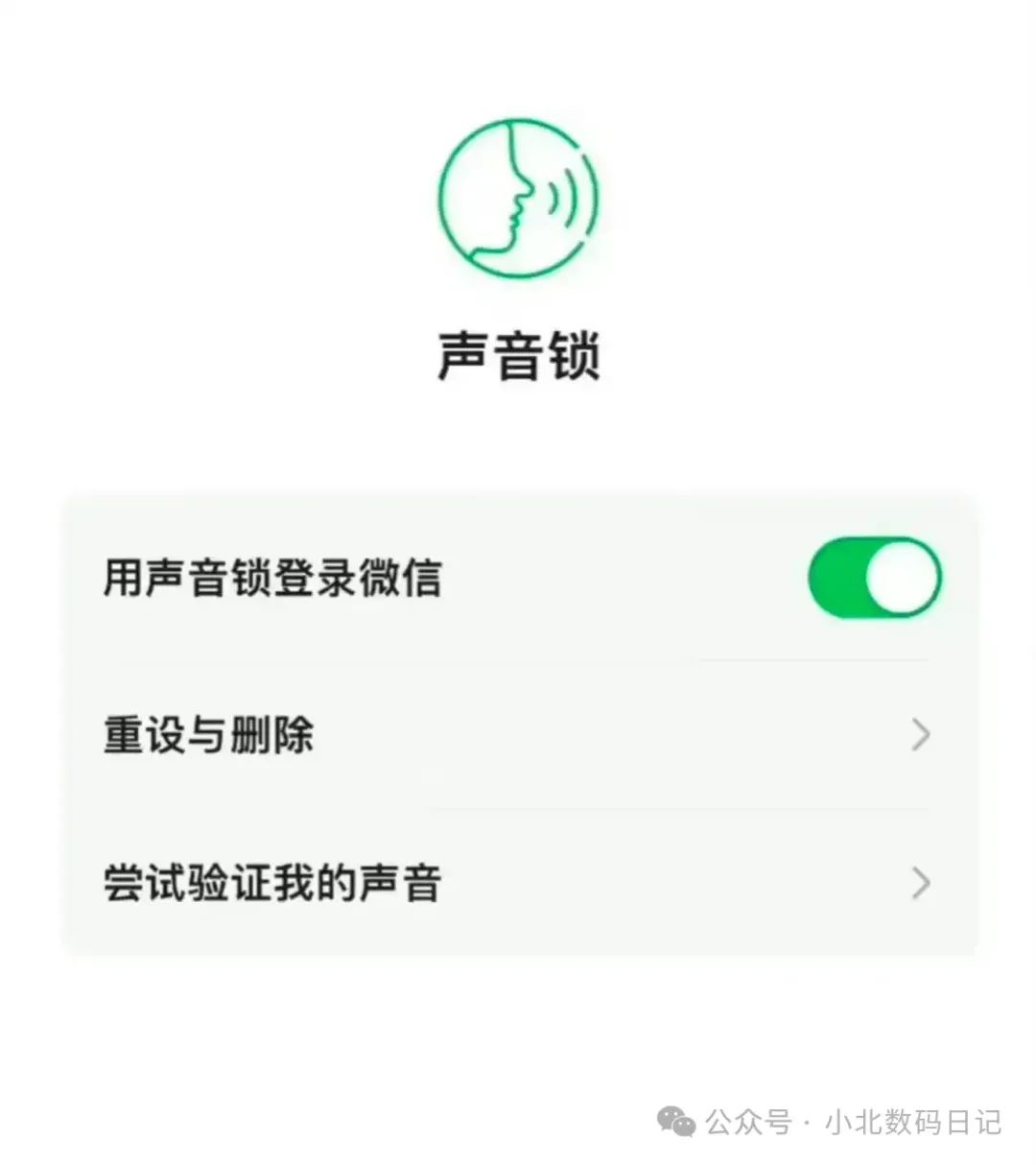Screen dimensions: 1036x1164
Task: Open 尝试验证我的声音 using the arrow
Action: pyautogui.click(x=919, y=881)
